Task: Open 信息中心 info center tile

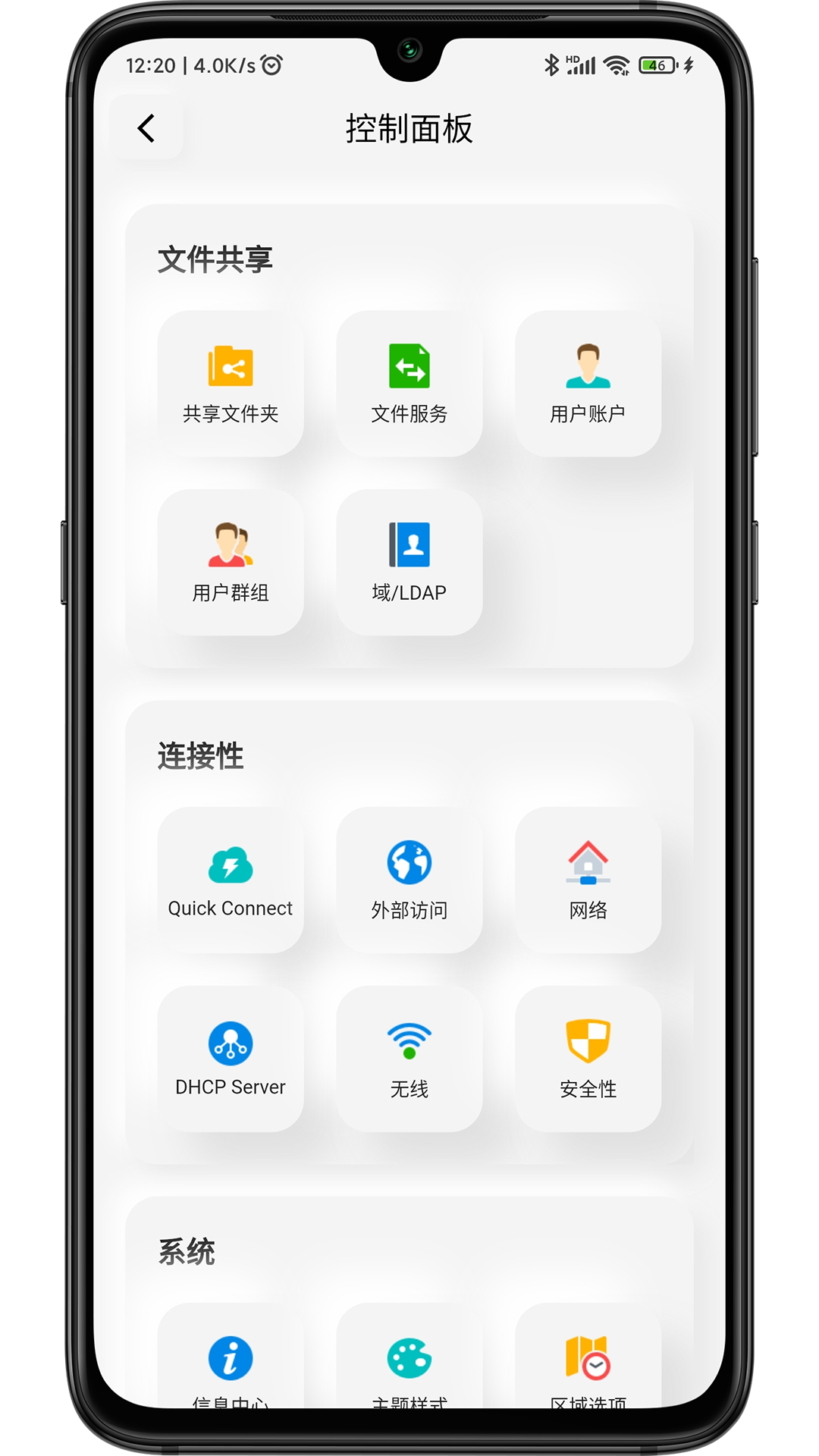Action: [x=231, y=1361]
